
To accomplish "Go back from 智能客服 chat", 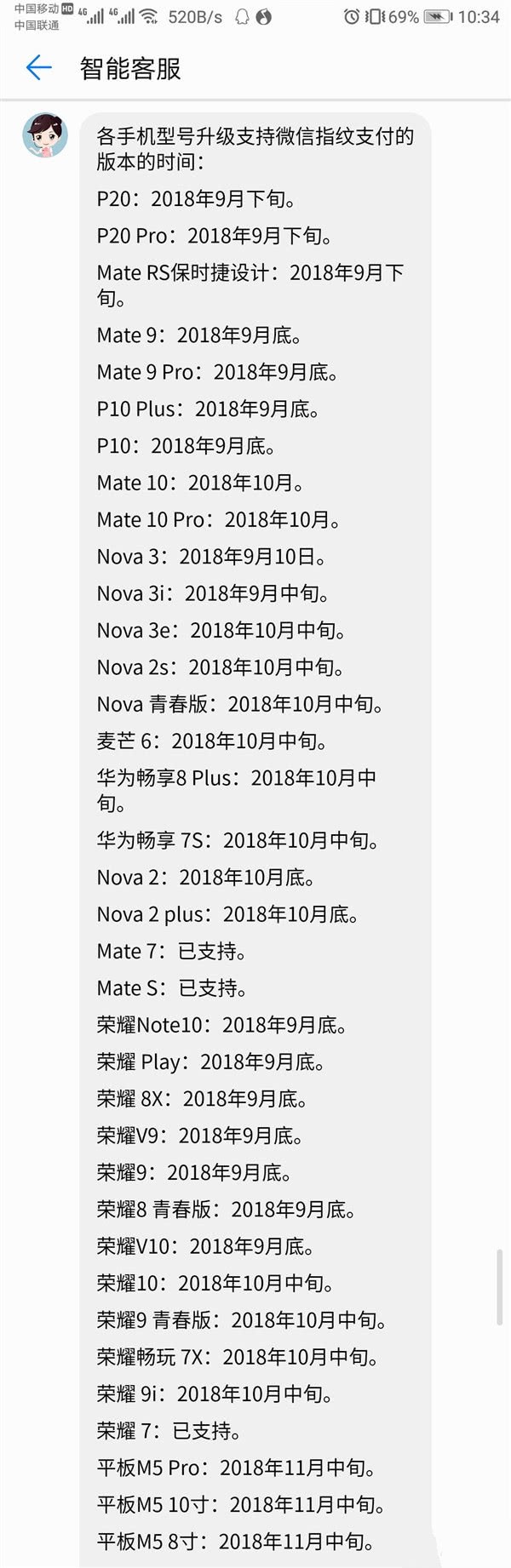I will (38, 68).
